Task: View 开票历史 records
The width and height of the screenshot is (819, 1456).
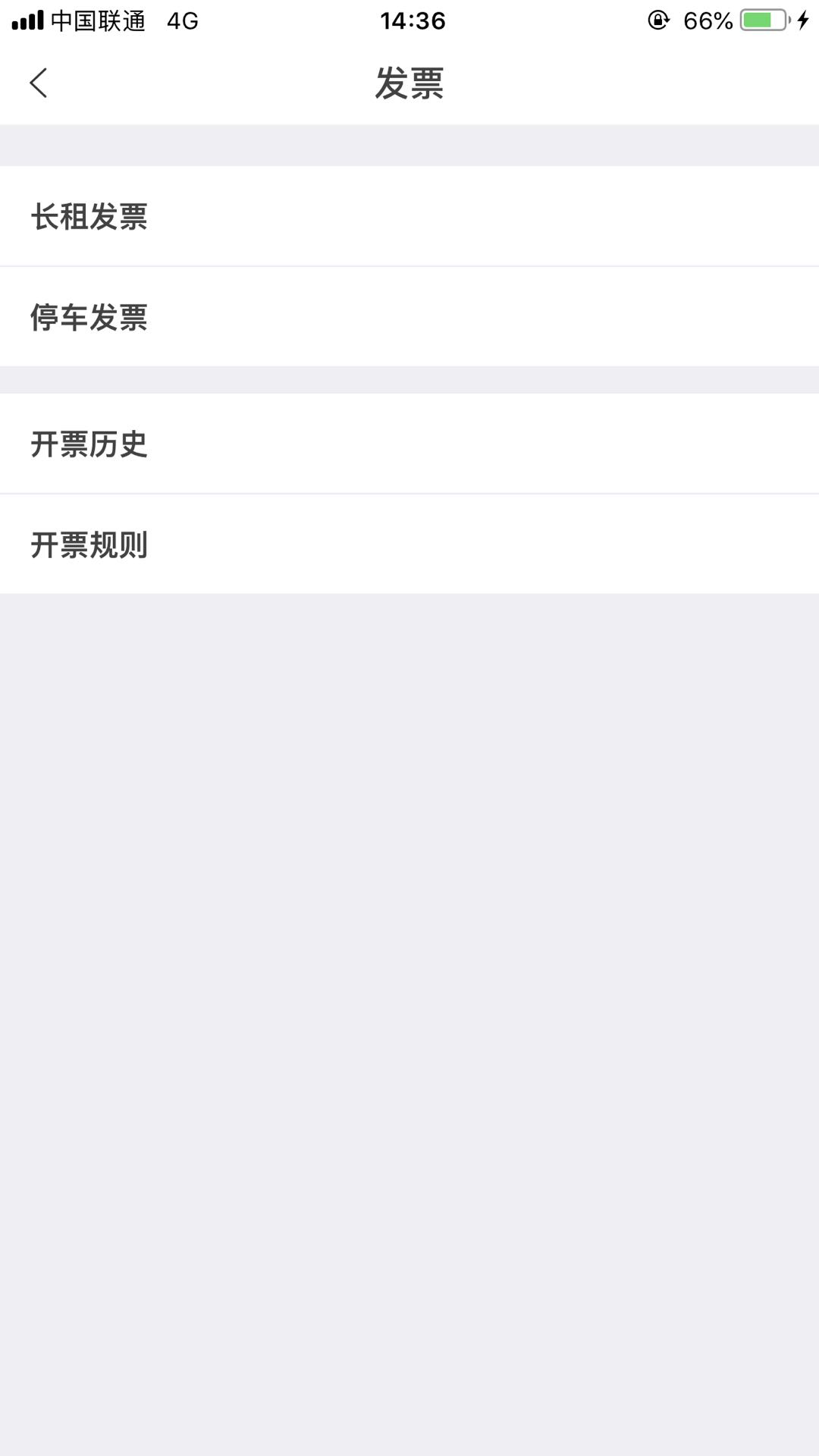Action: coord(409,444)
